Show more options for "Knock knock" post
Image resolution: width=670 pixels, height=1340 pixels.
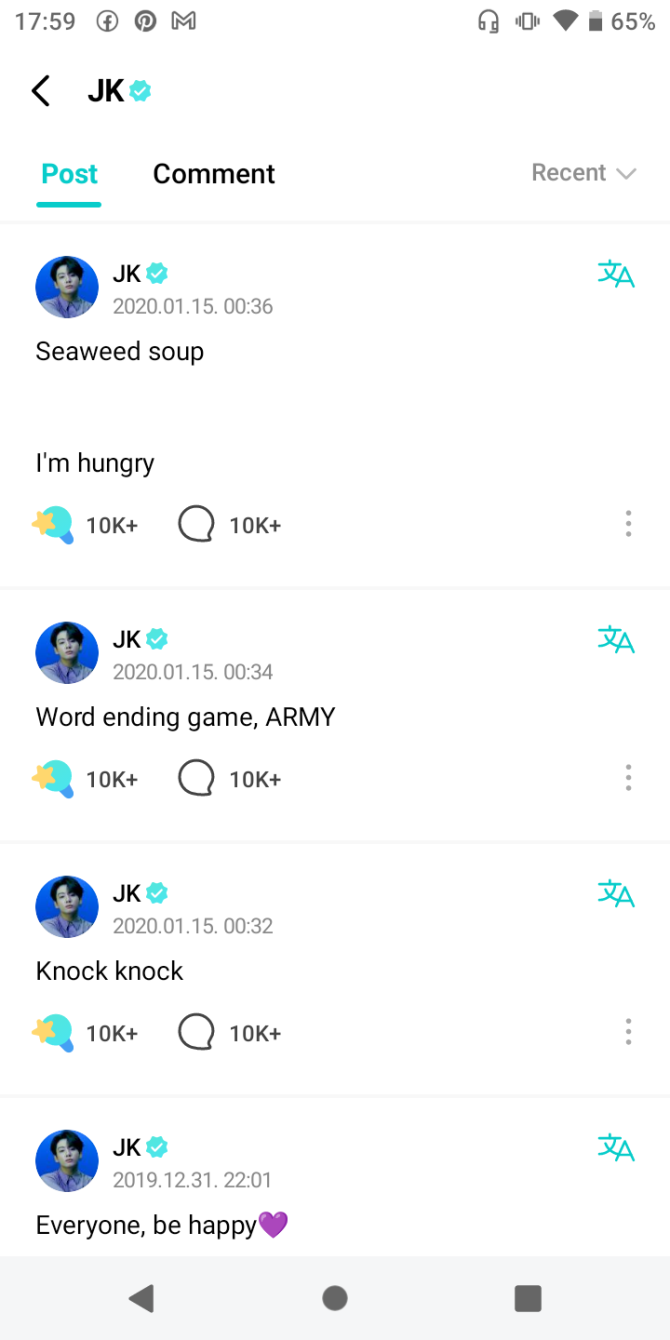coord(628,1031)
